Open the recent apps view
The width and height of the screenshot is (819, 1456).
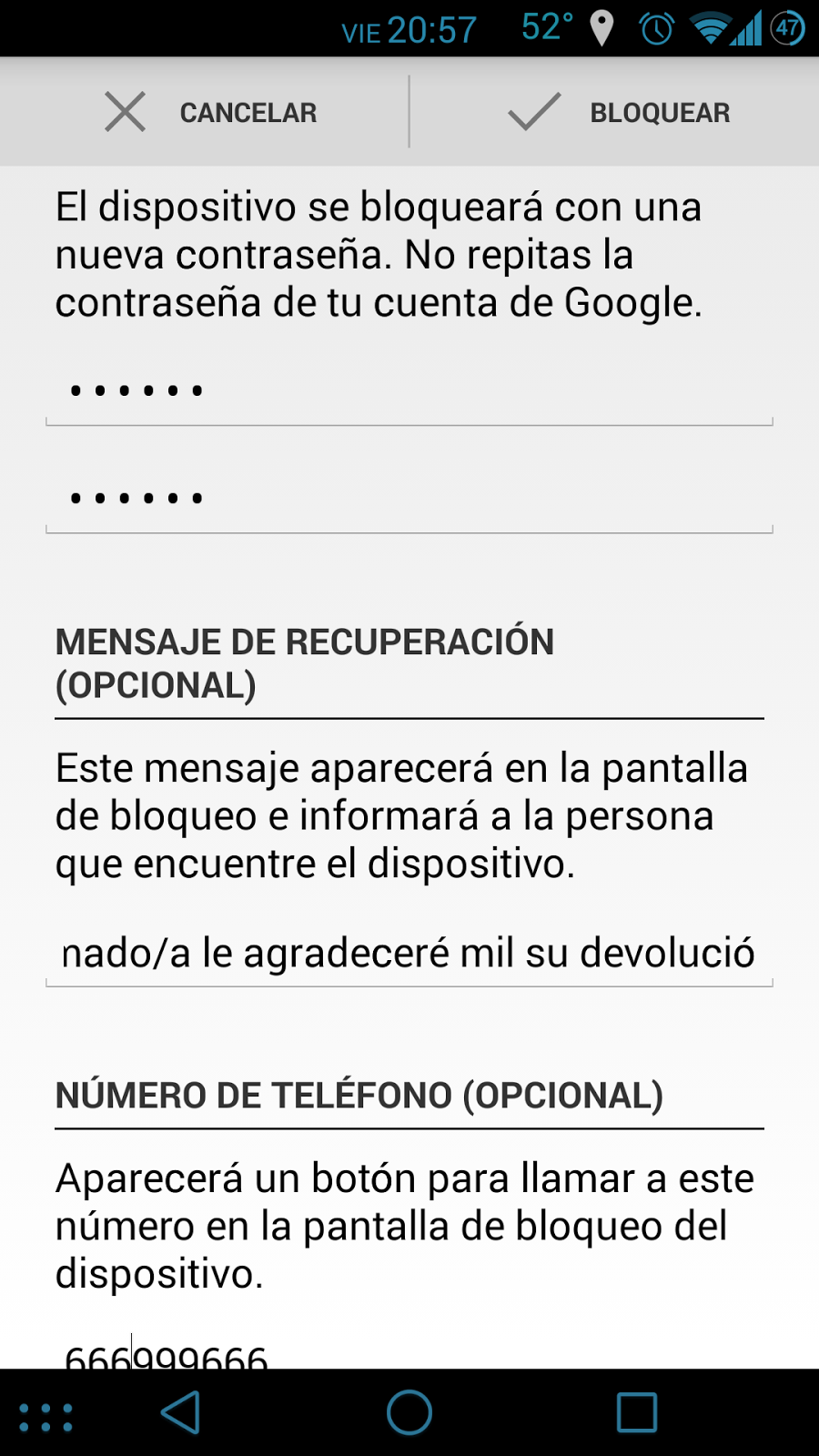(x=636, y=1413)
